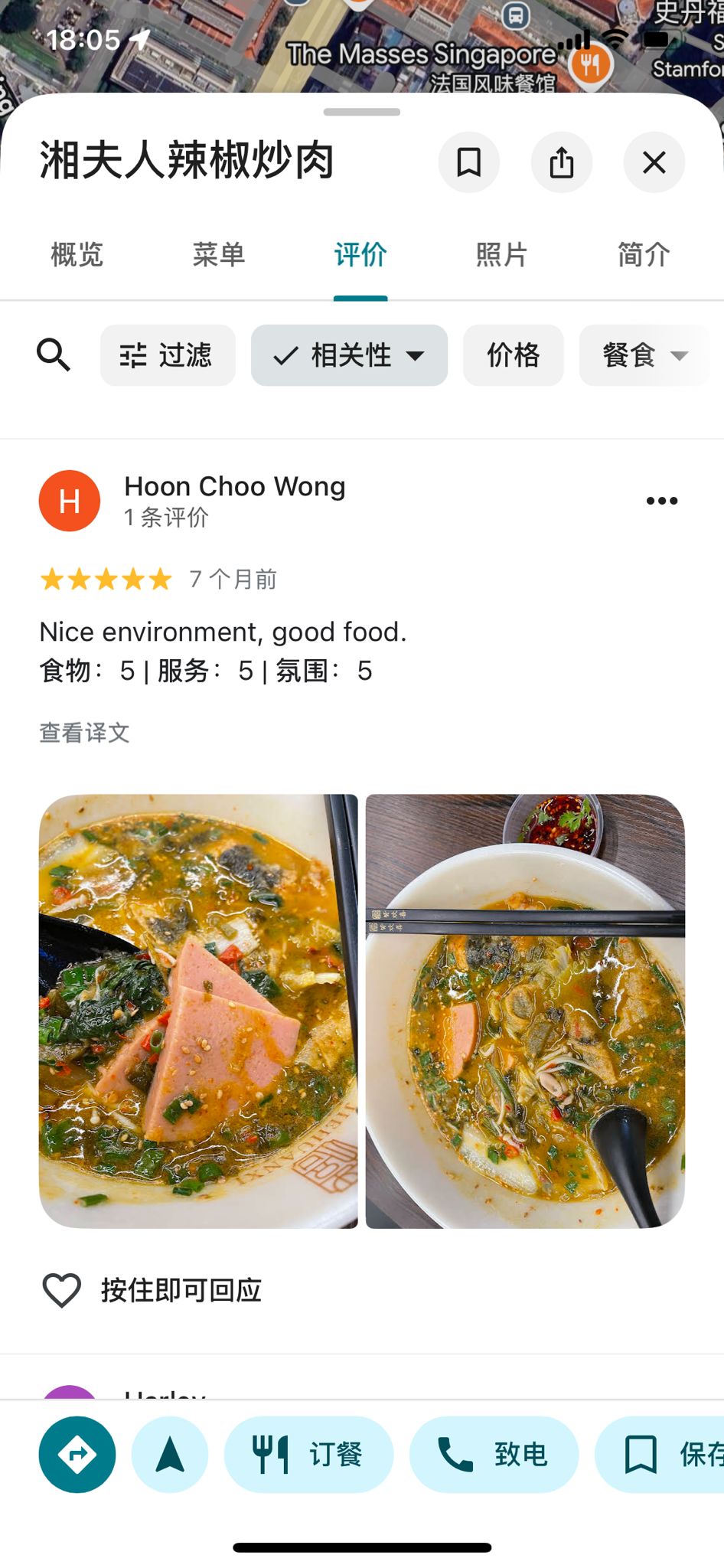Call the restaurant via 致电
Screen dimensions: 724x1568
(494, 1454)
